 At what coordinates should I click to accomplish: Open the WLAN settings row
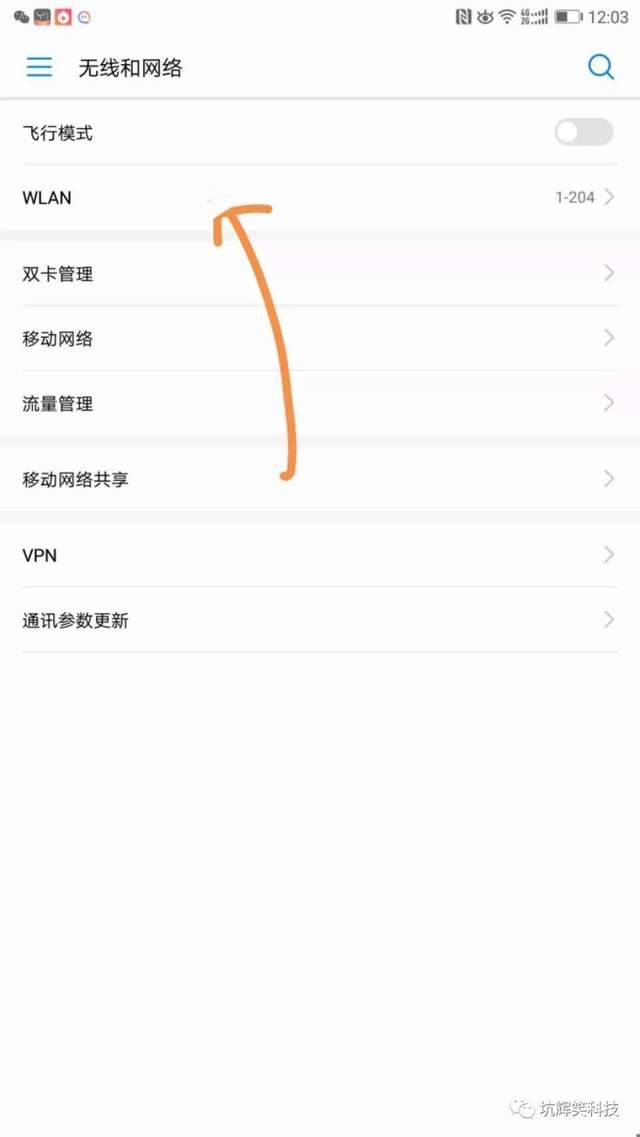point(320,198)
